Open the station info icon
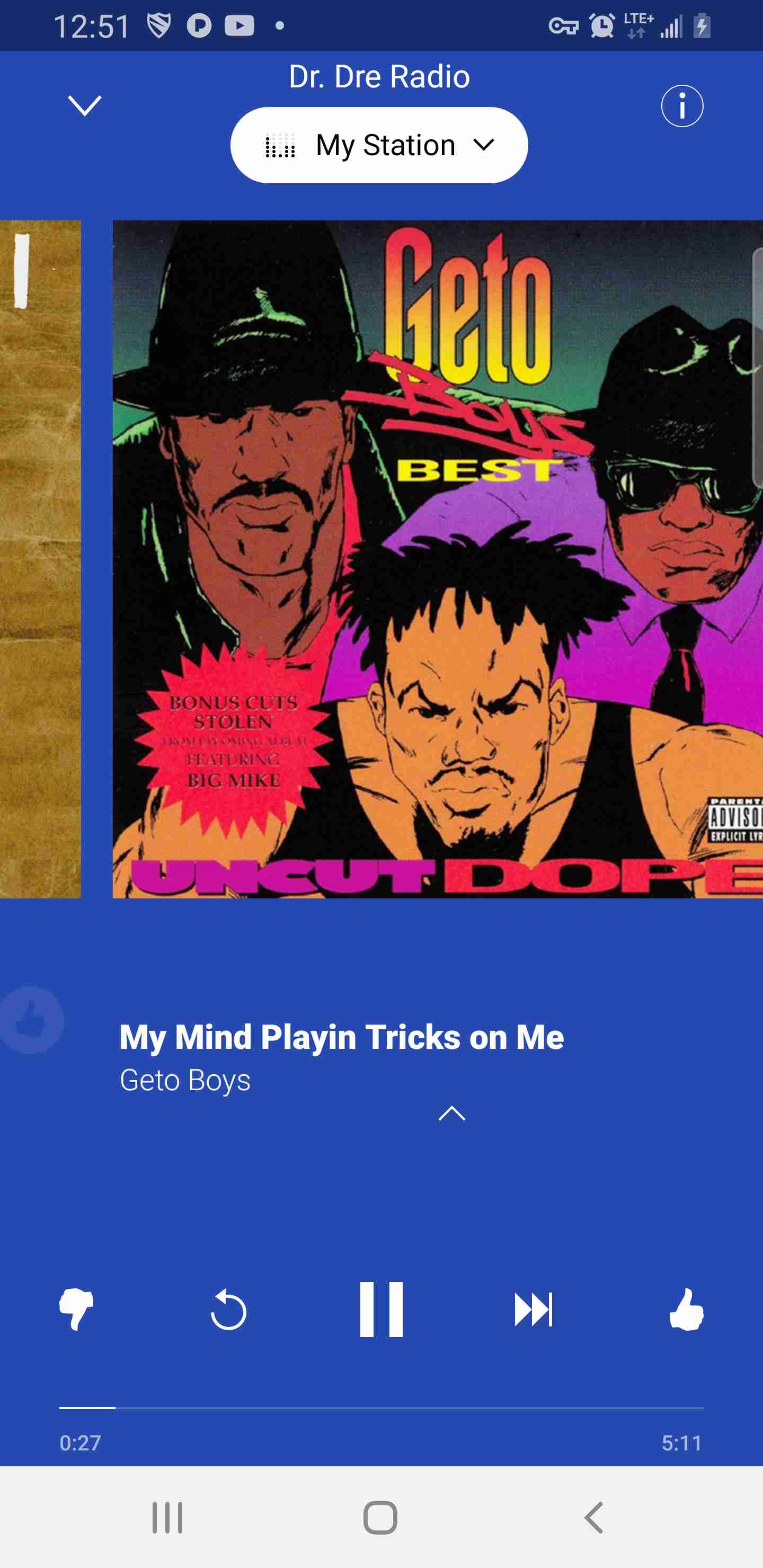Viewport: 763px width, 1568px height. pyautogui.click(x=682, y=106)
